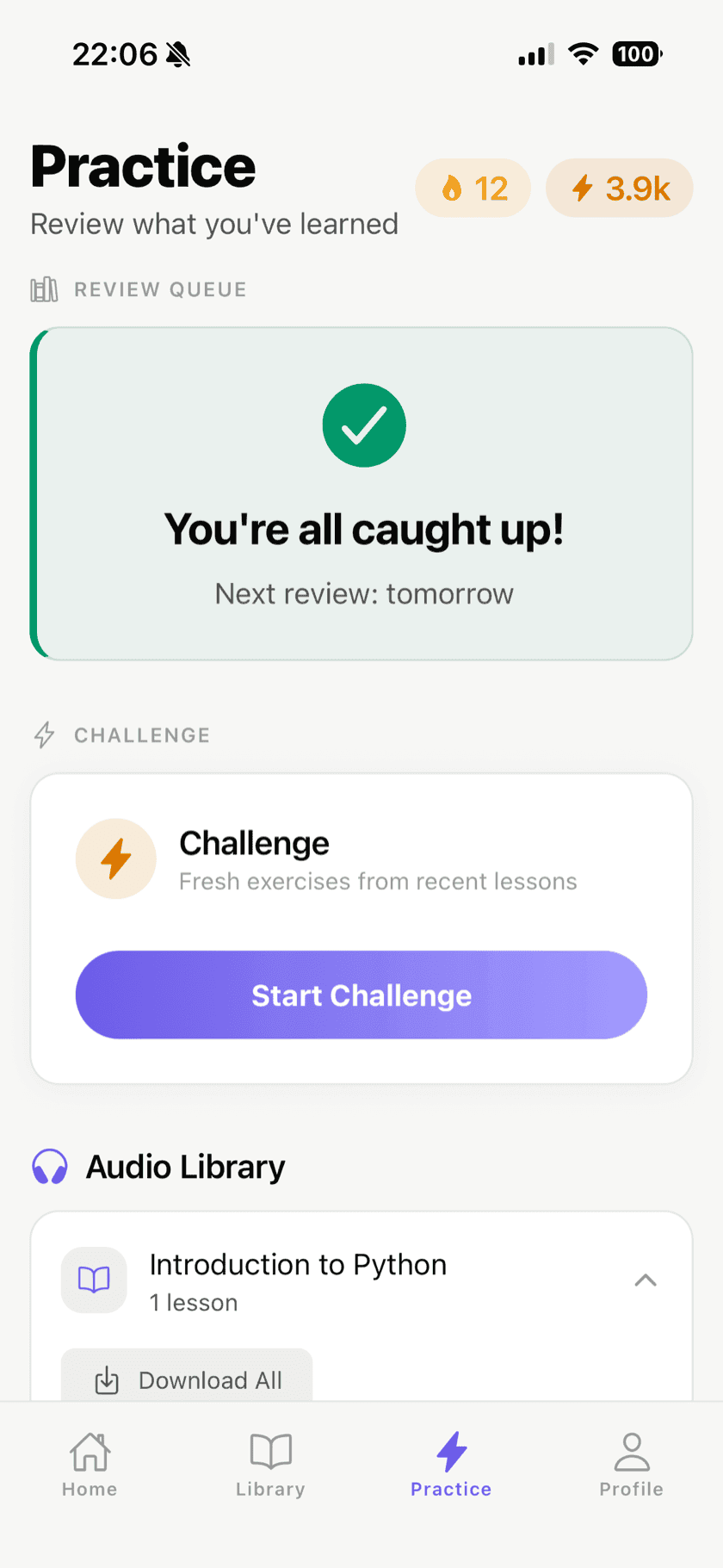723x1568 pixels.
Task: Click the lightning XP badge showing 3.9k
Action: (619, 188)
